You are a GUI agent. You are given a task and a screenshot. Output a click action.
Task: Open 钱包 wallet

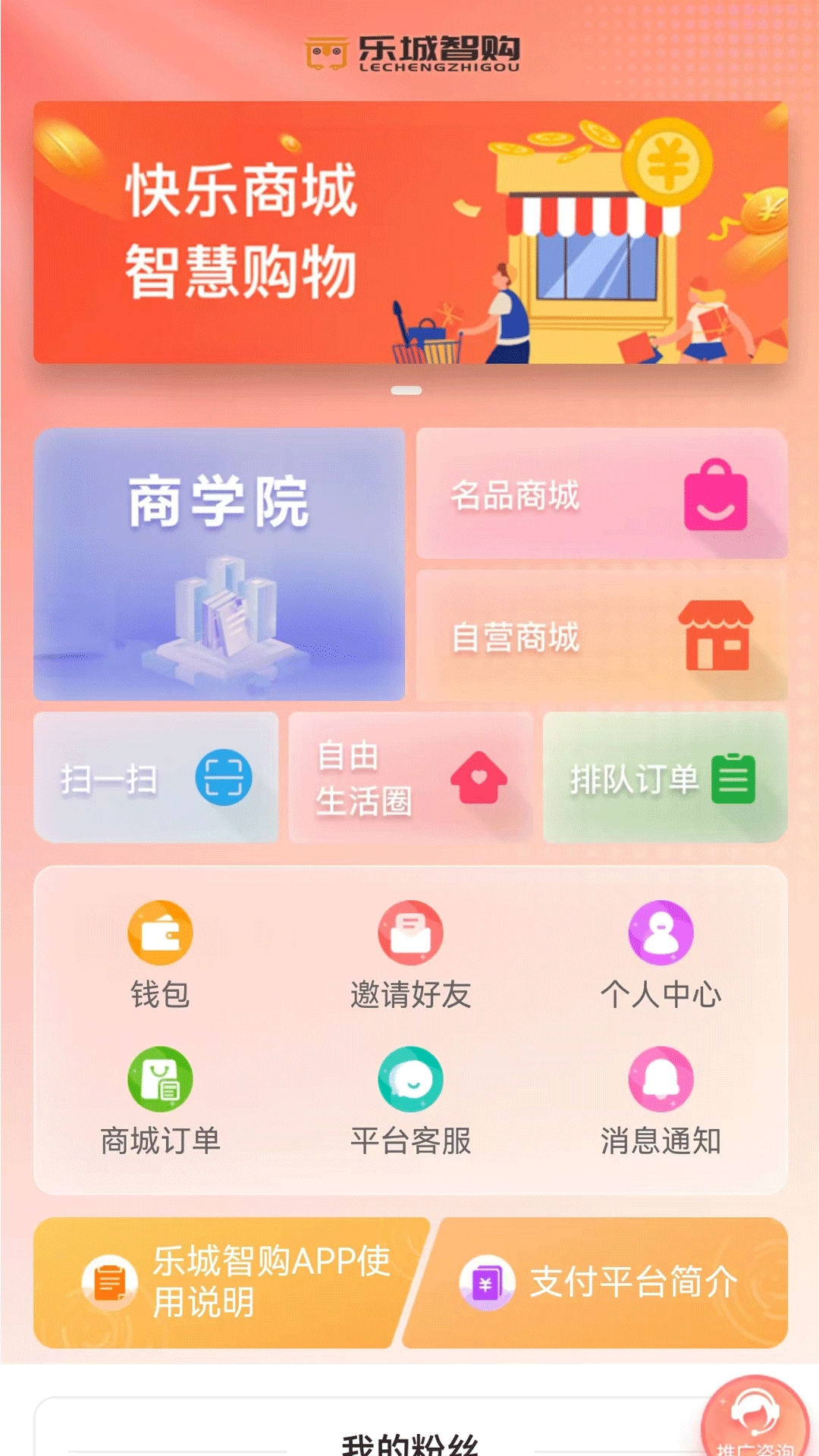pyautogui.click(x=160, y=955)
